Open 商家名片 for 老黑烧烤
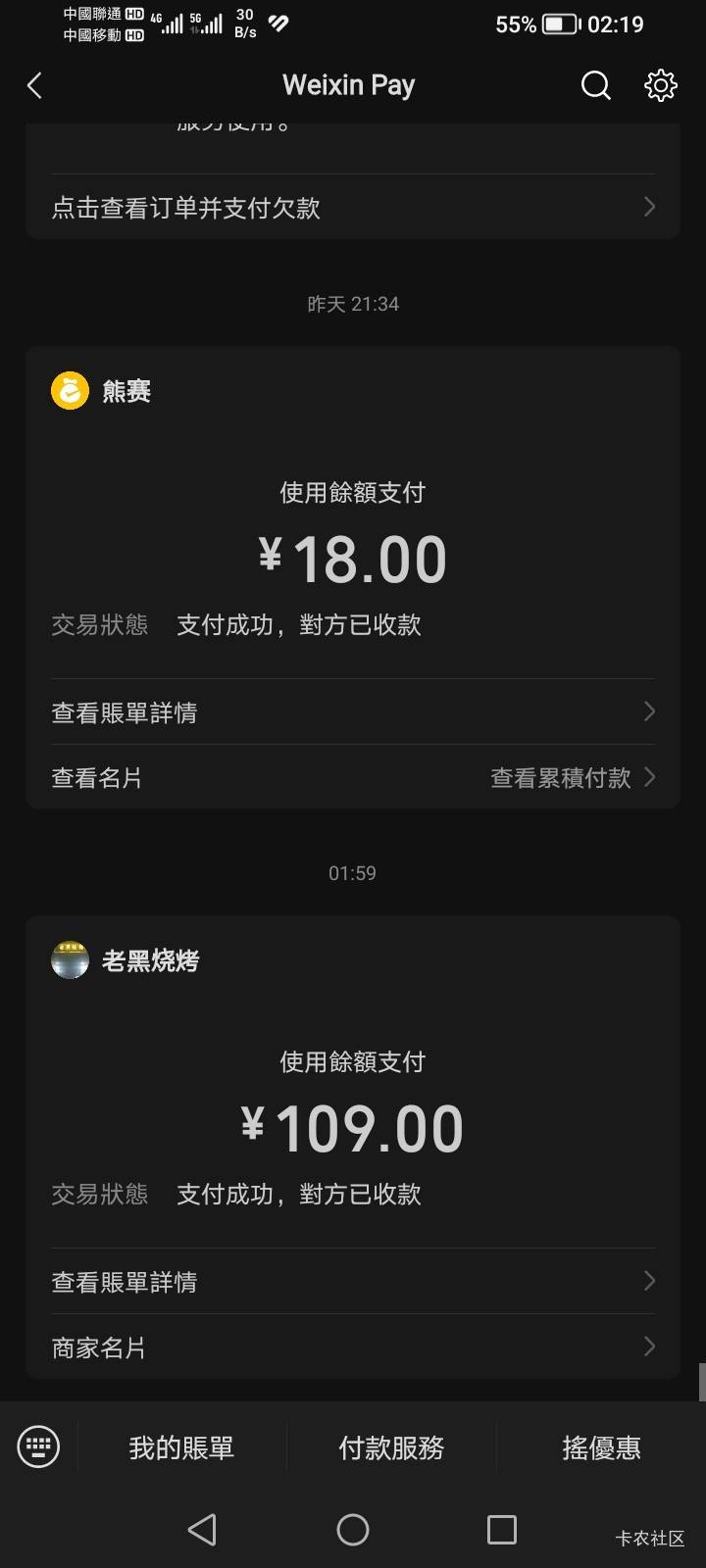This screenshot has width=706, height=1568. 352,1347
